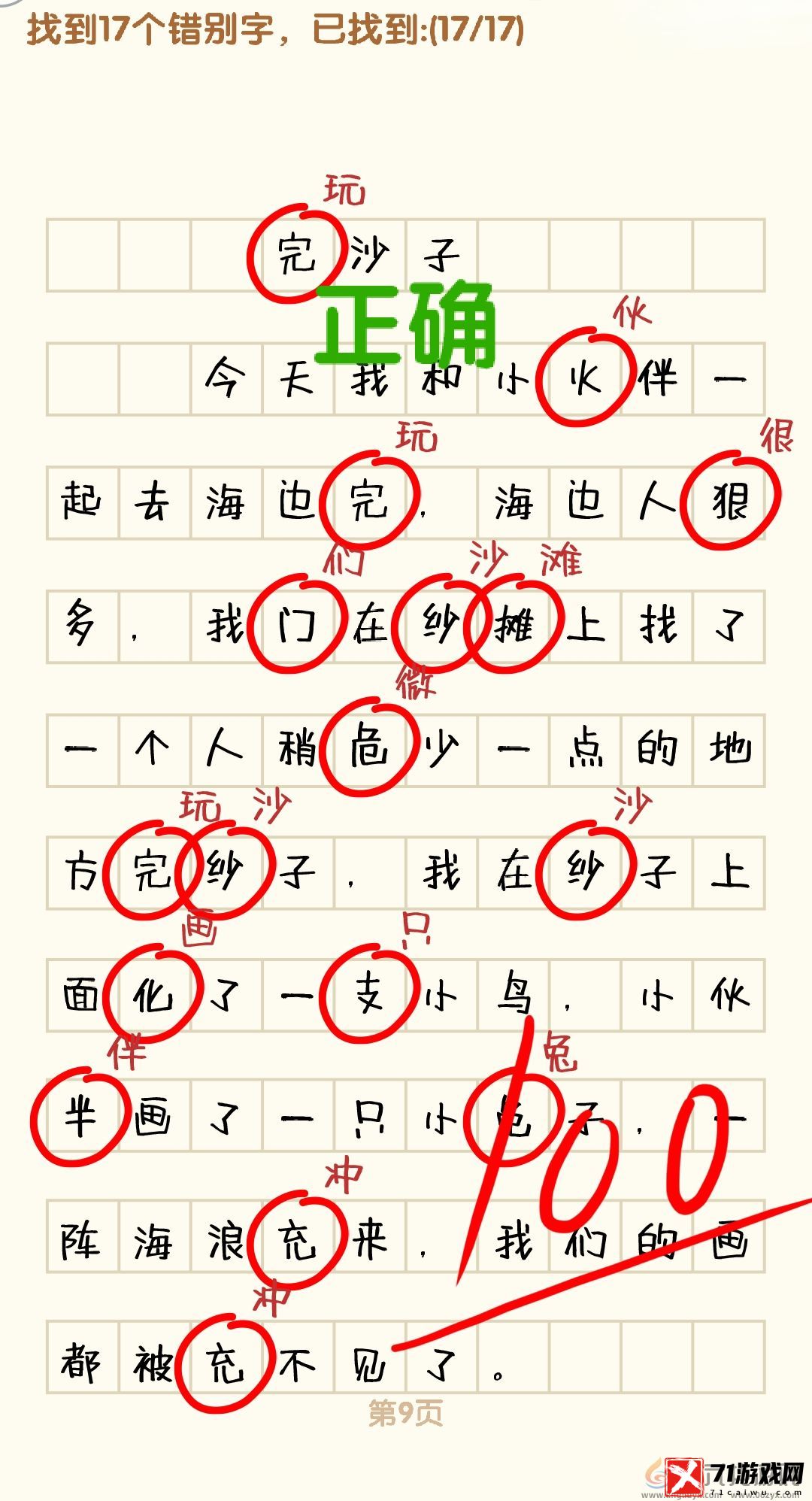812x1501 pixels.
Task: Tap the circled character 危 after 稍
Action: tap(368, 747)
